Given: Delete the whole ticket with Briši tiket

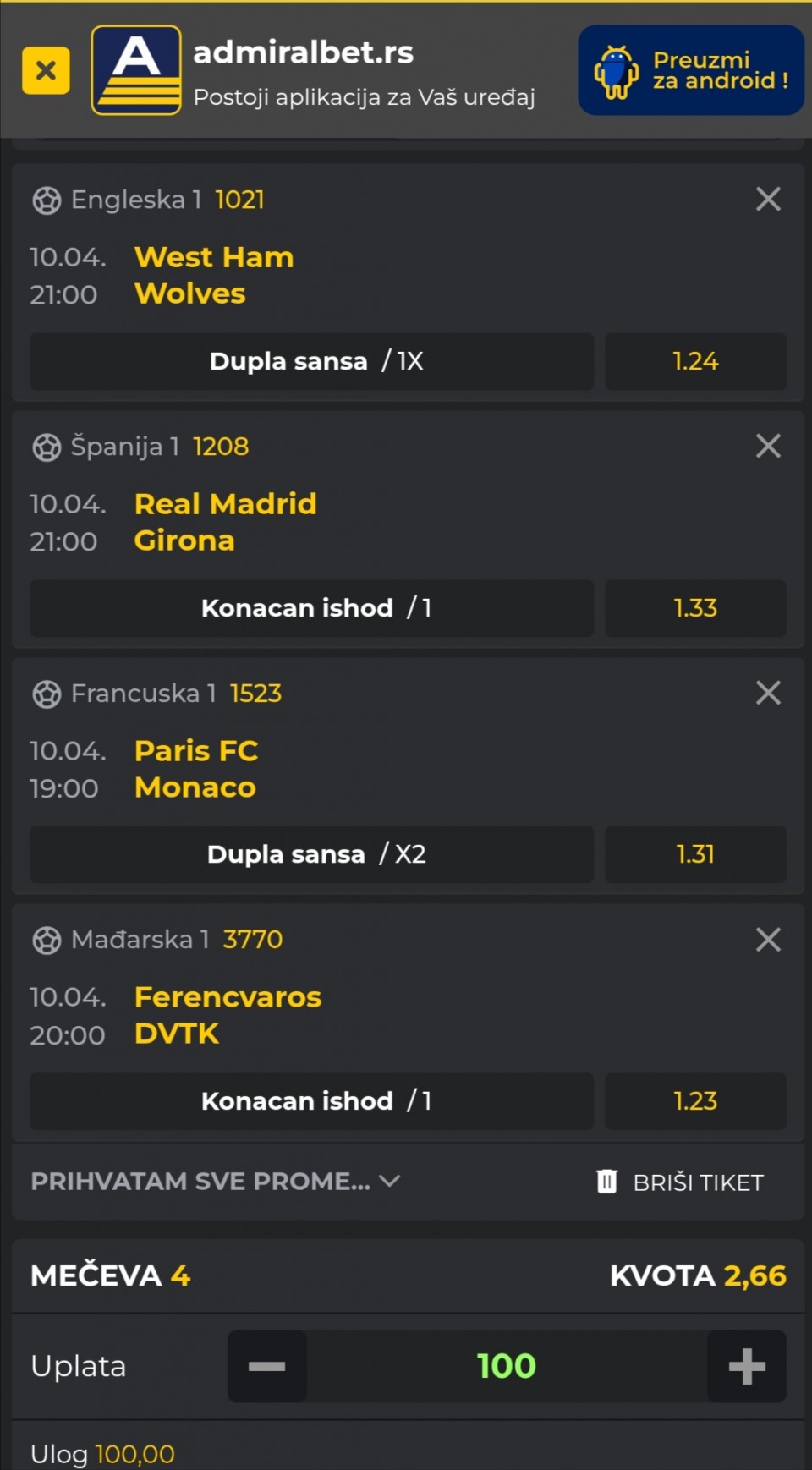Looking at the screenshot, I should point(680,1182).
